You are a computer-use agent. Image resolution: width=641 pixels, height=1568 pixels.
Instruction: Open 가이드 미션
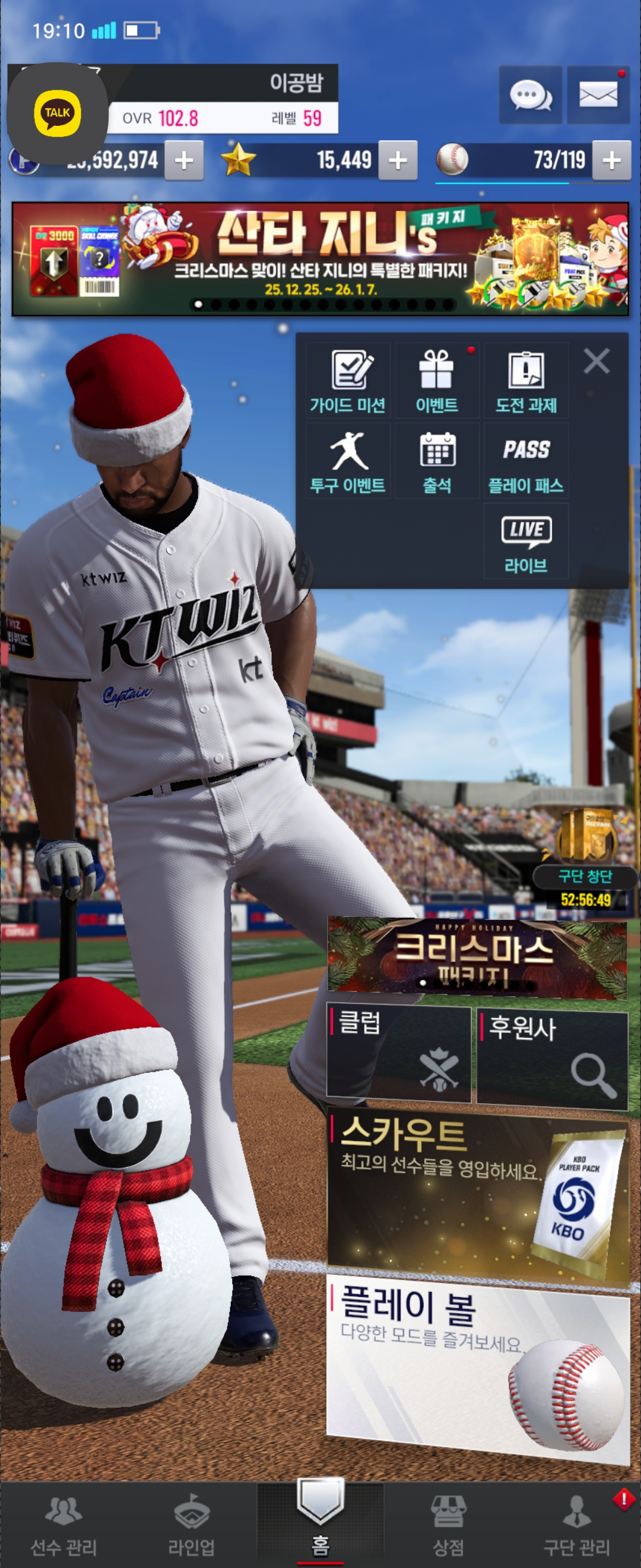click(x=348, y=381)
